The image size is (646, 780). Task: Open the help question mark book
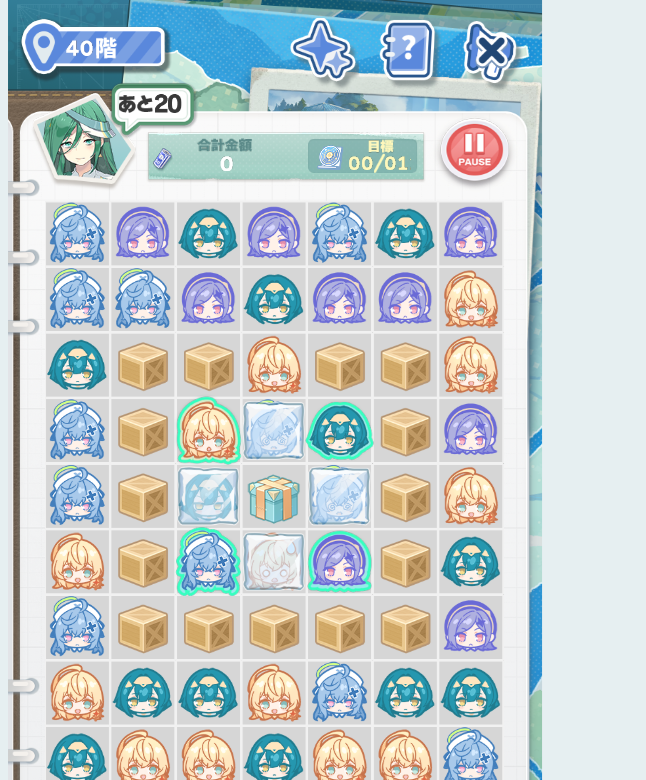click(x=408, y=49)
